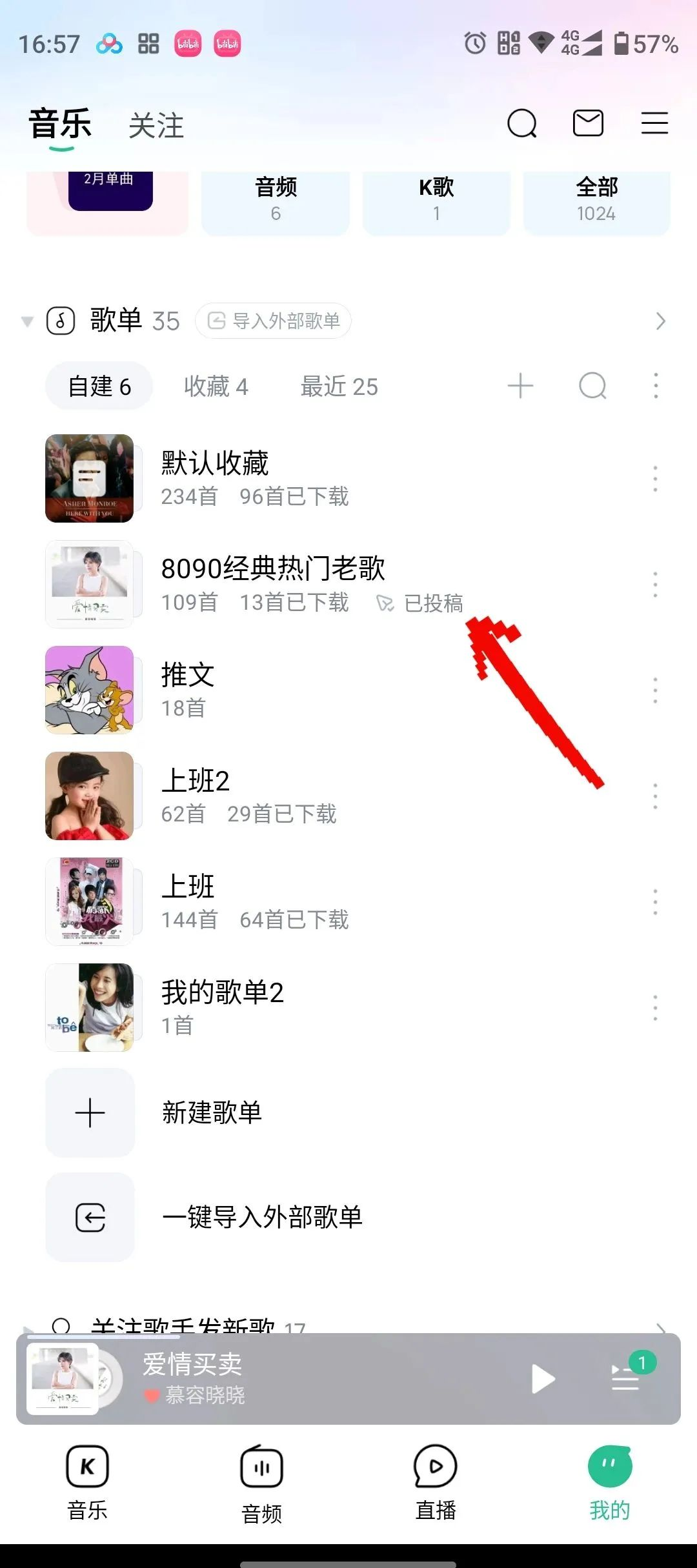Open the messages envelope icon
The image size is (697, 1568).
click(588, 123)
